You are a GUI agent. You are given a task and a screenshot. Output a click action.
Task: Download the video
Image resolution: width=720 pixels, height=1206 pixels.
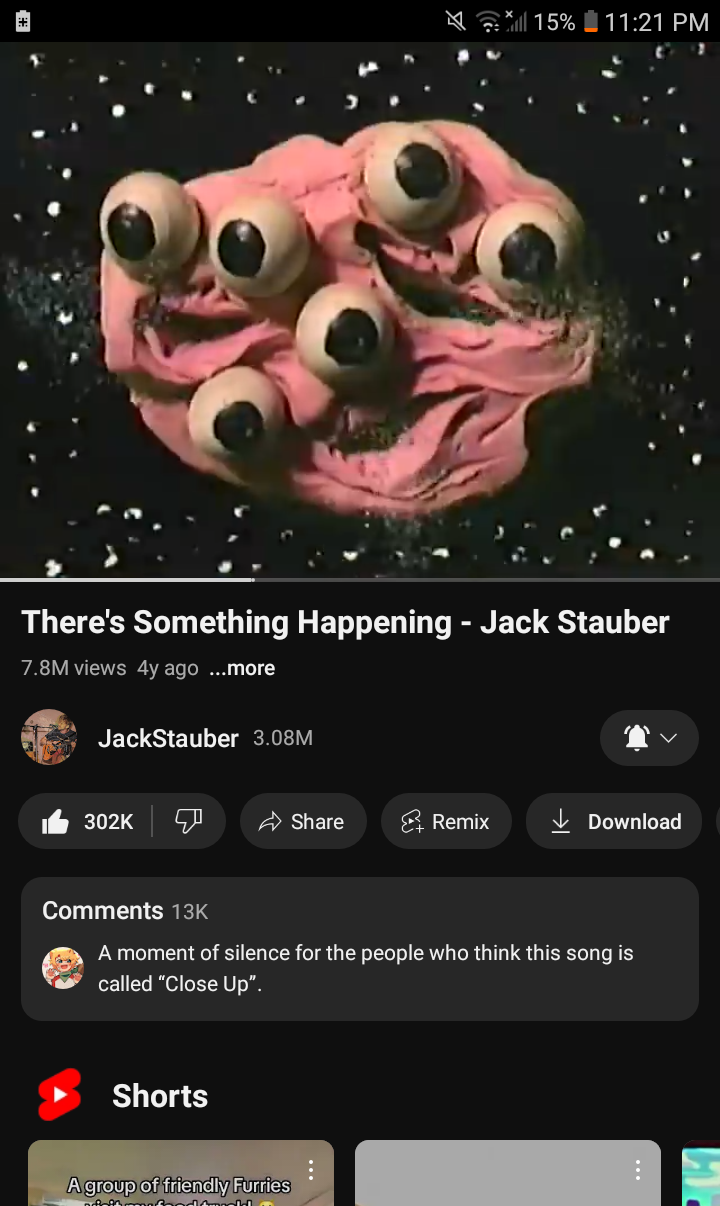click(x=615, y=821)
